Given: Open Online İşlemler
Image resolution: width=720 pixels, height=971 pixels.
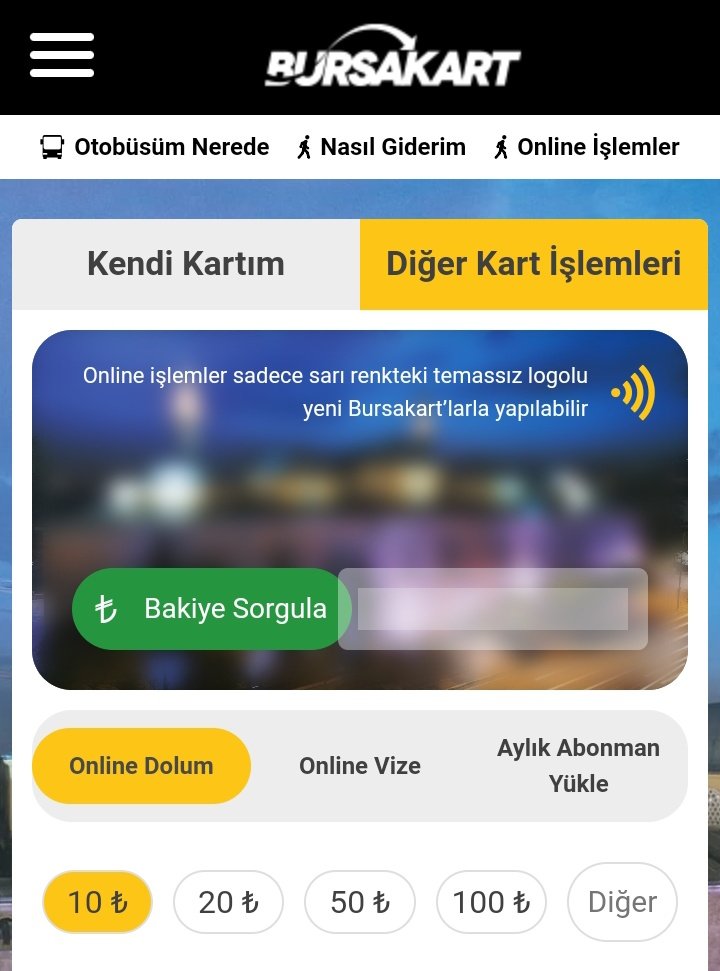Looking at the screenshot, I should (586, 147).
